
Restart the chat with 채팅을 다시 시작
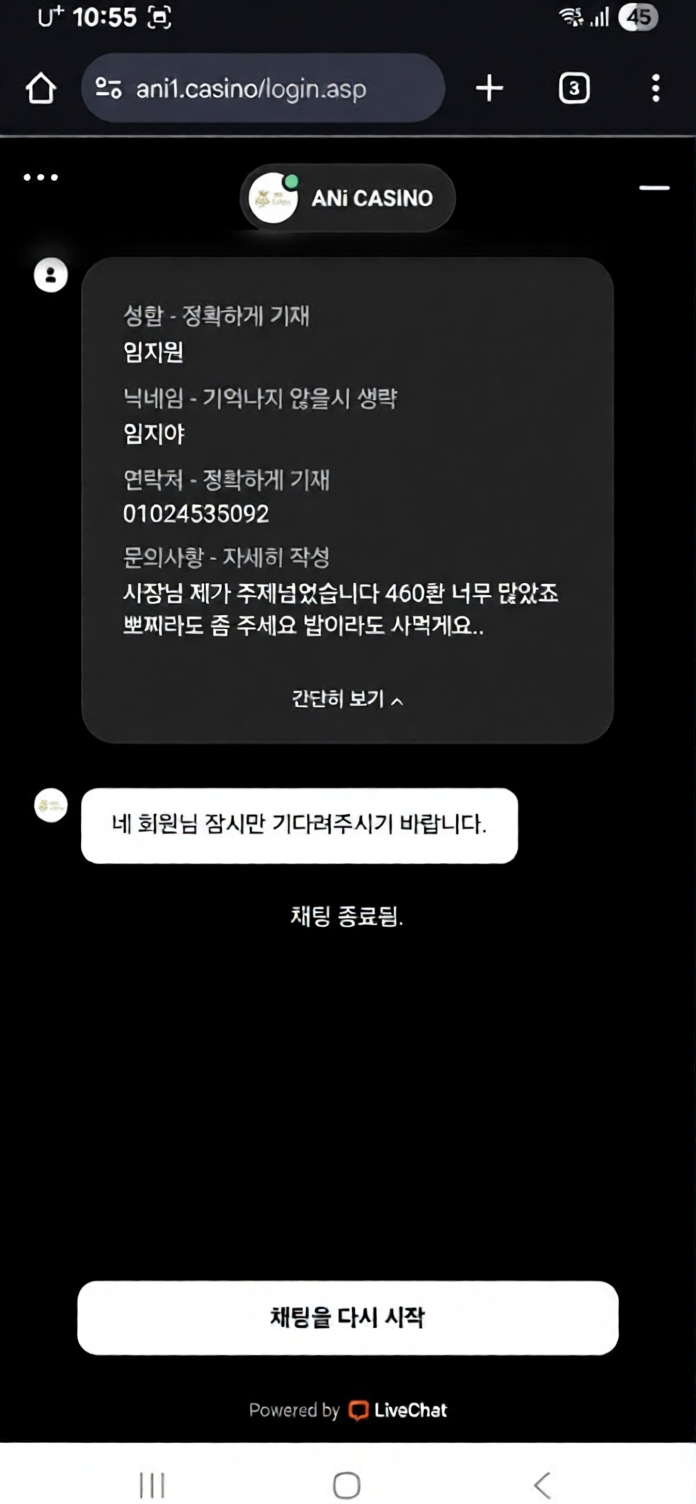(347, 1317)
